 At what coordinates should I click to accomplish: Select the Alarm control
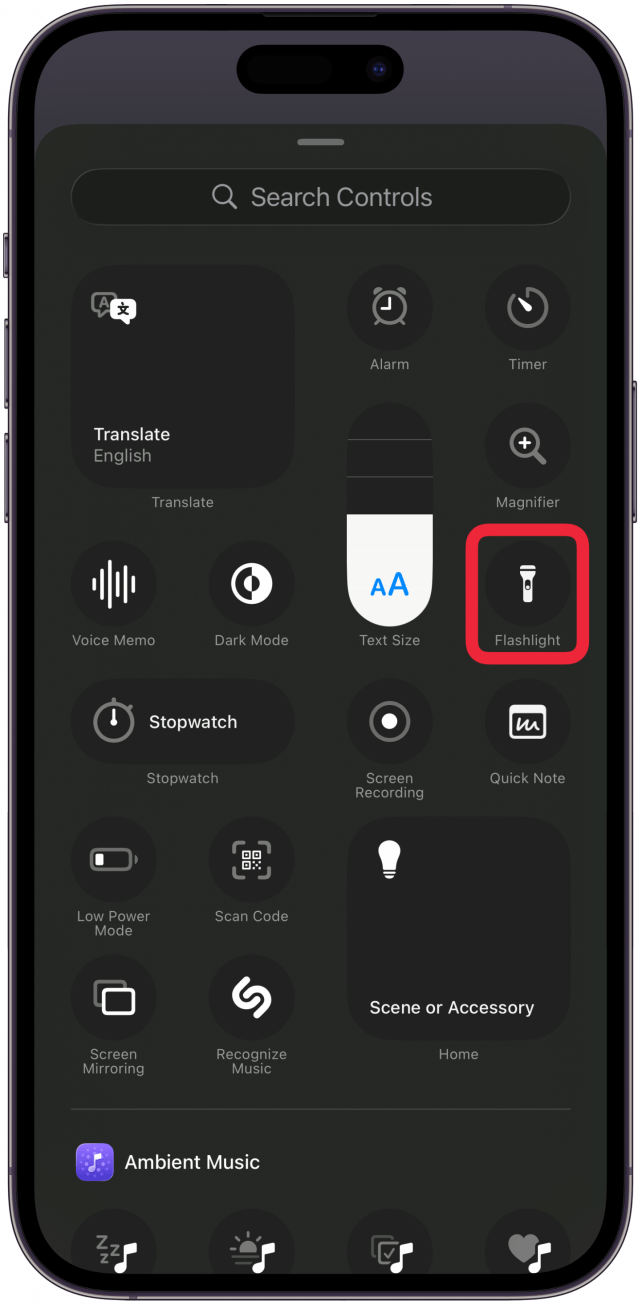coord(389,308)
